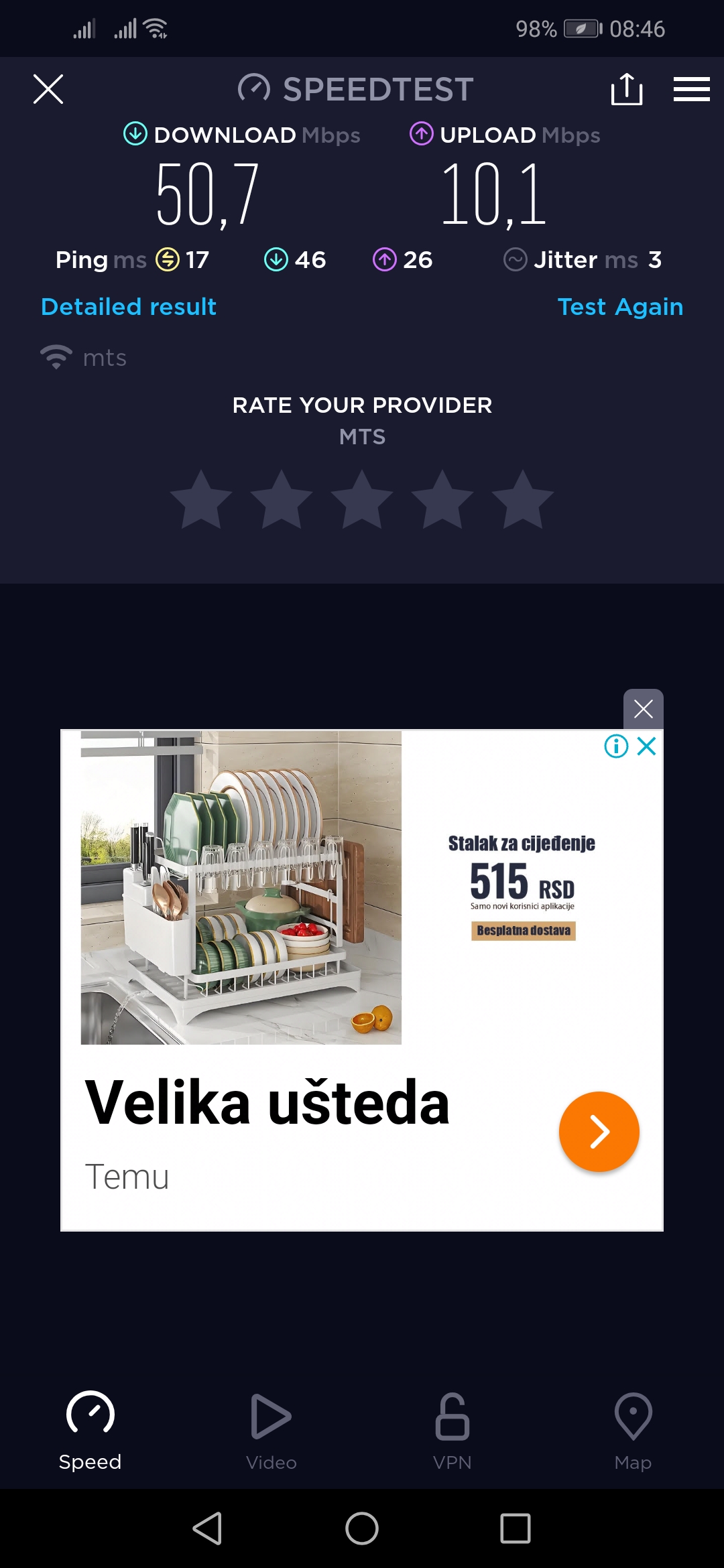Open the ad info icon

(616, 746)
